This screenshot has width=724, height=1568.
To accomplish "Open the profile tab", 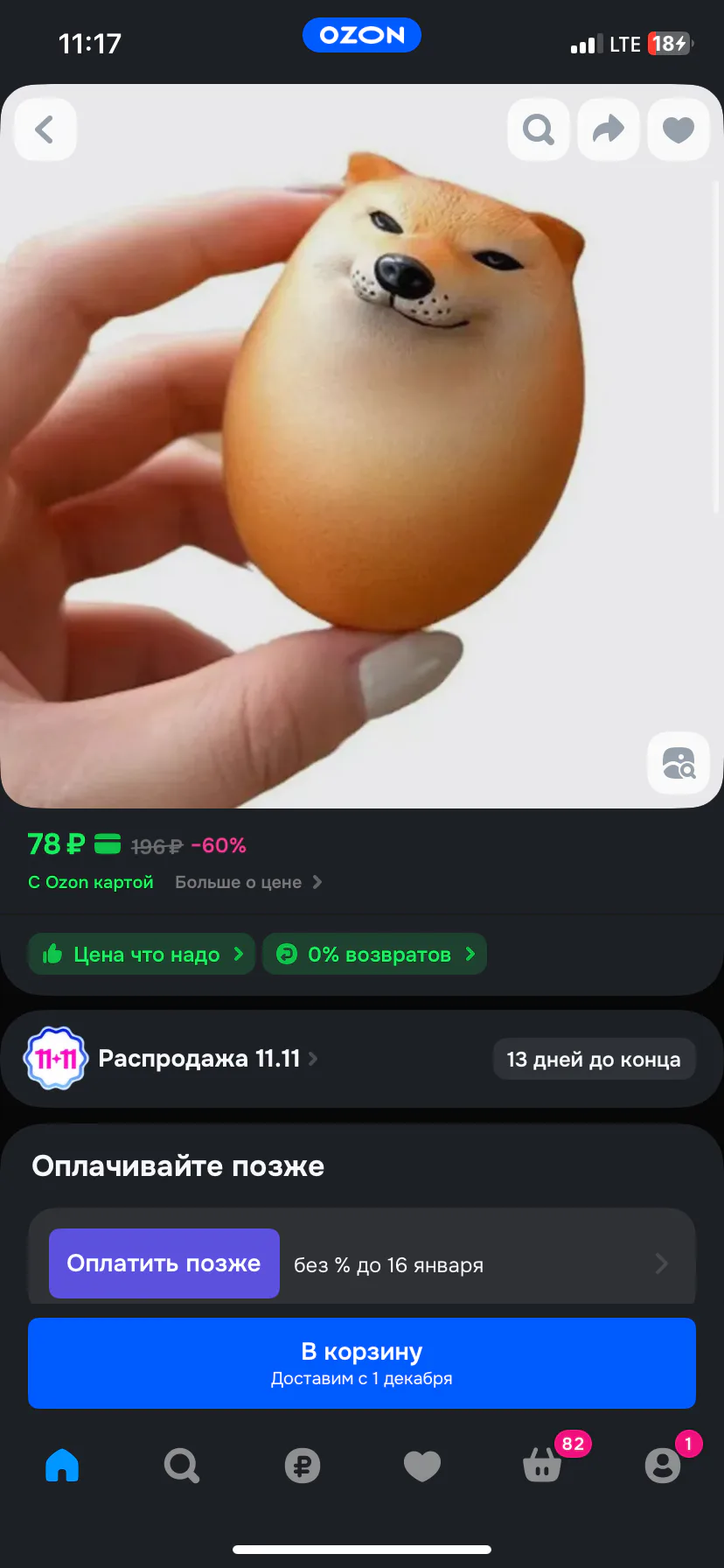I will [663, 1465].
